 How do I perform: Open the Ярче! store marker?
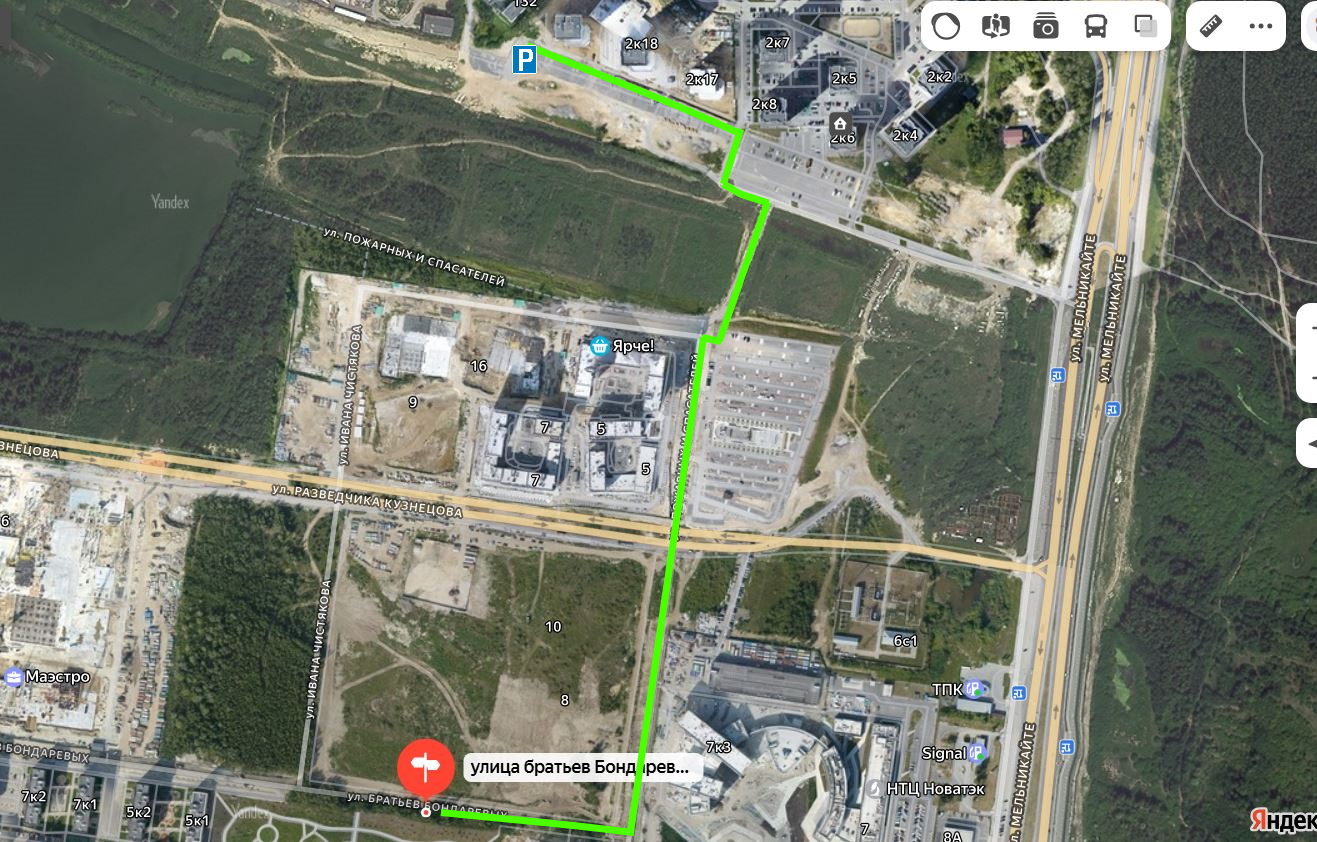pos(600,346)
